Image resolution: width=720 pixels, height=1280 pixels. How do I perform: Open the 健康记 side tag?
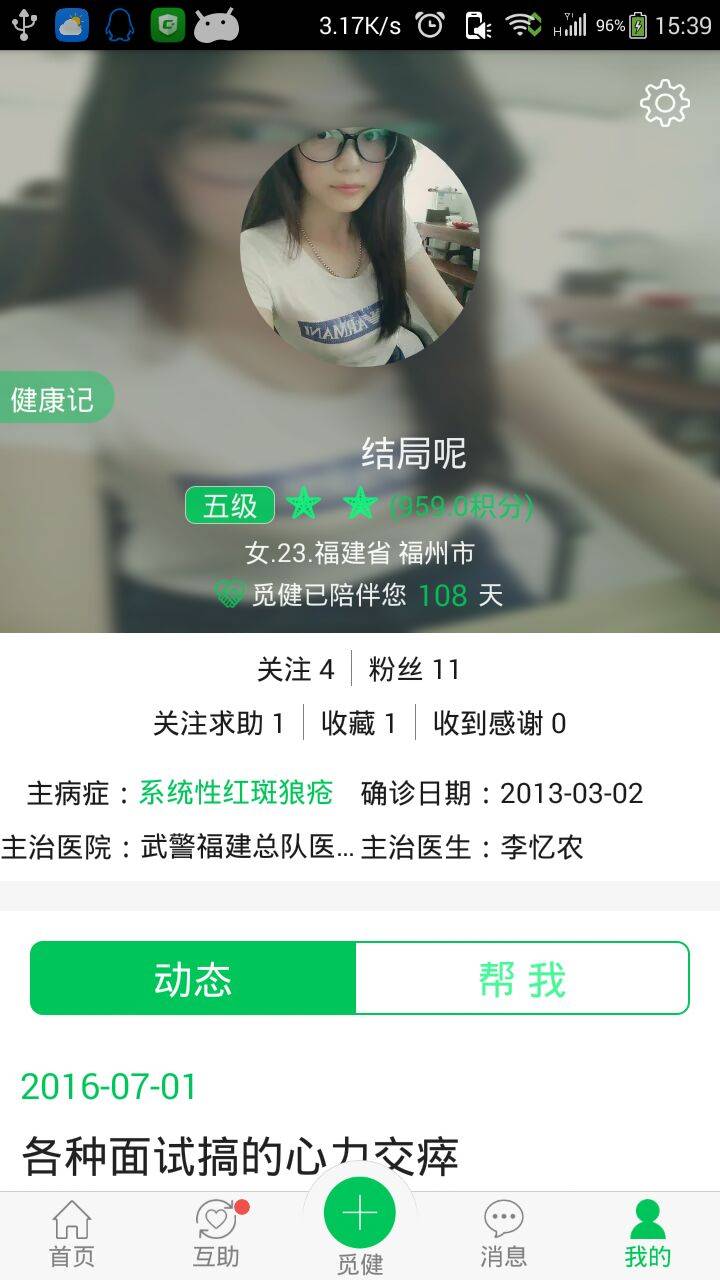pyautogui.click(x=55, y=399)
